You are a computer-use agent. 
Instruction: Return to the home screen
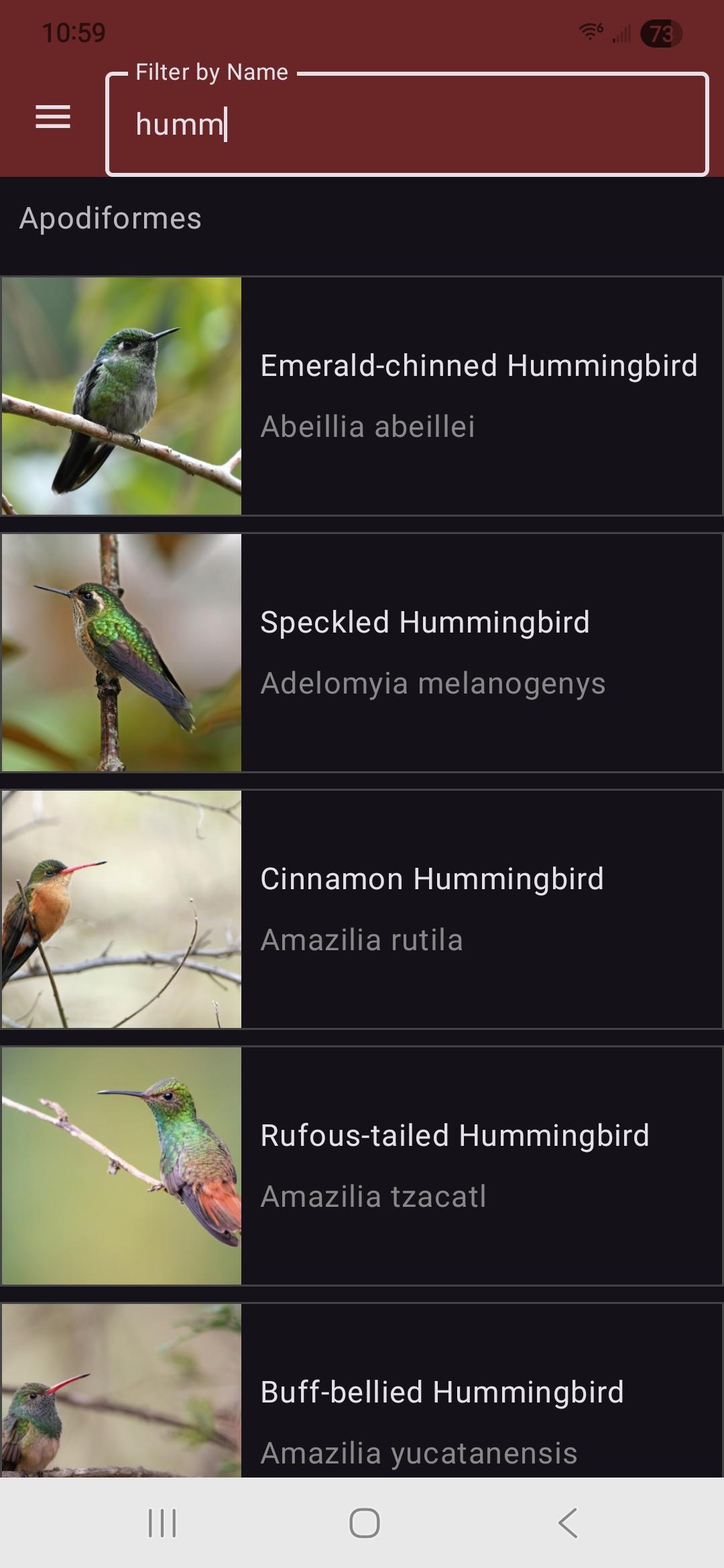tap(364, 1522)
